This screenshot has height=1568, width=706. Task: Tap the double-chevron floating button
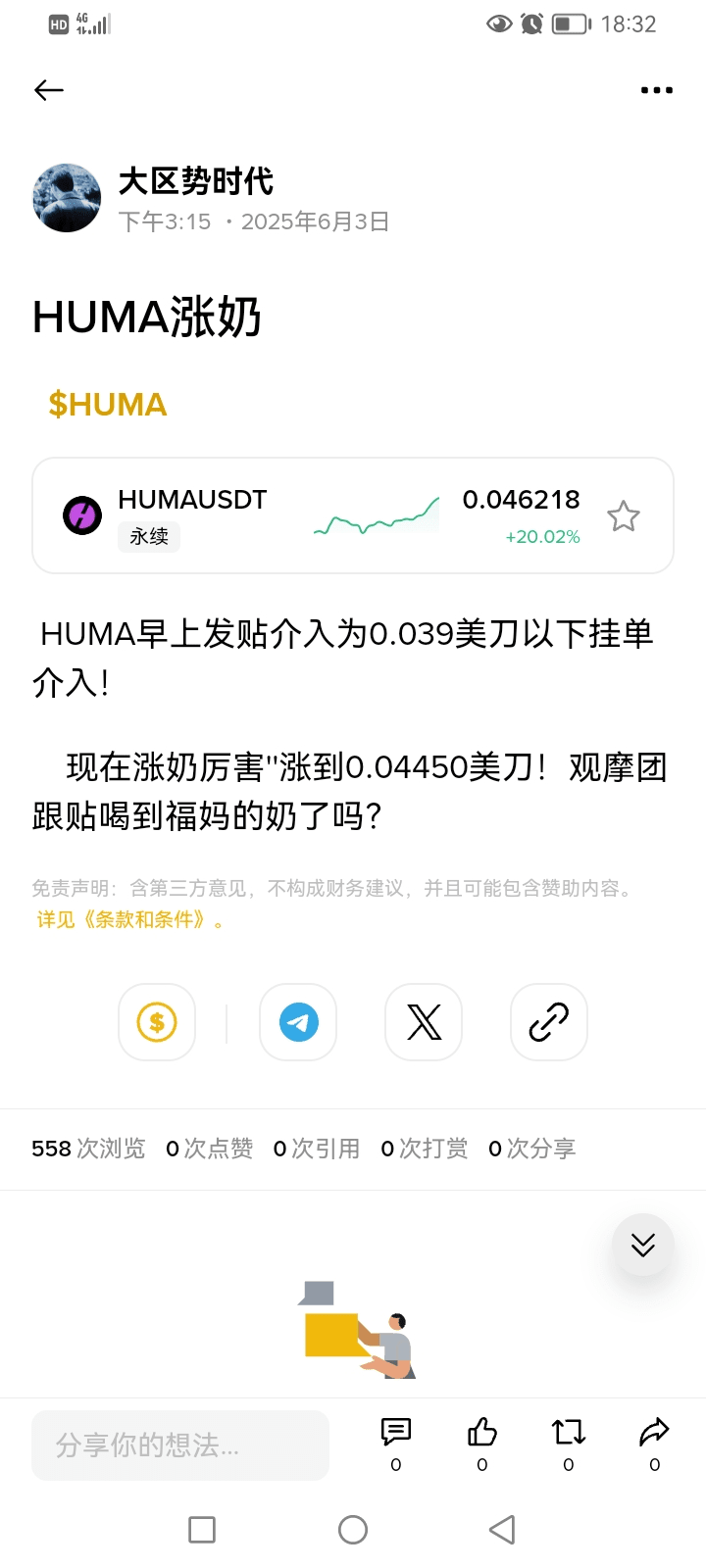click(x=643, y=1245)
